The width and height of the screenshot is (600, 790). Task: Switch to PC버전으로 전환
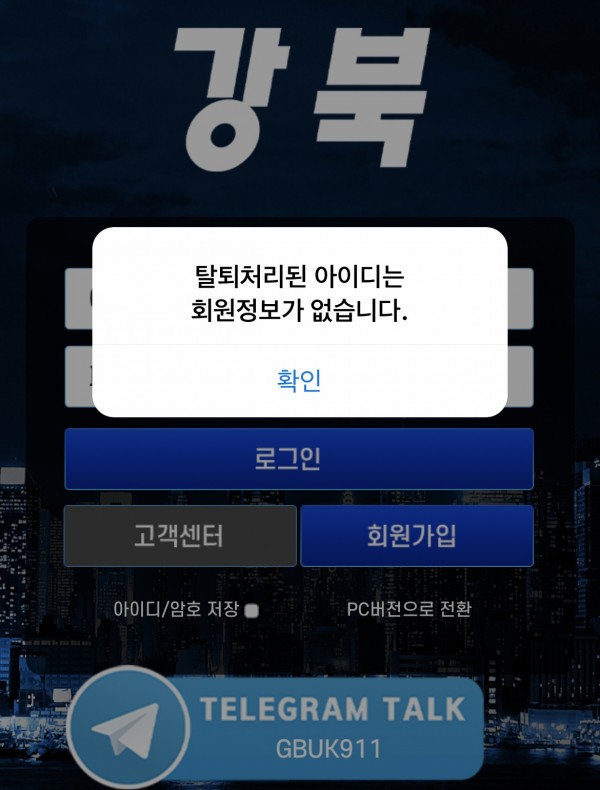coord(408,609)
